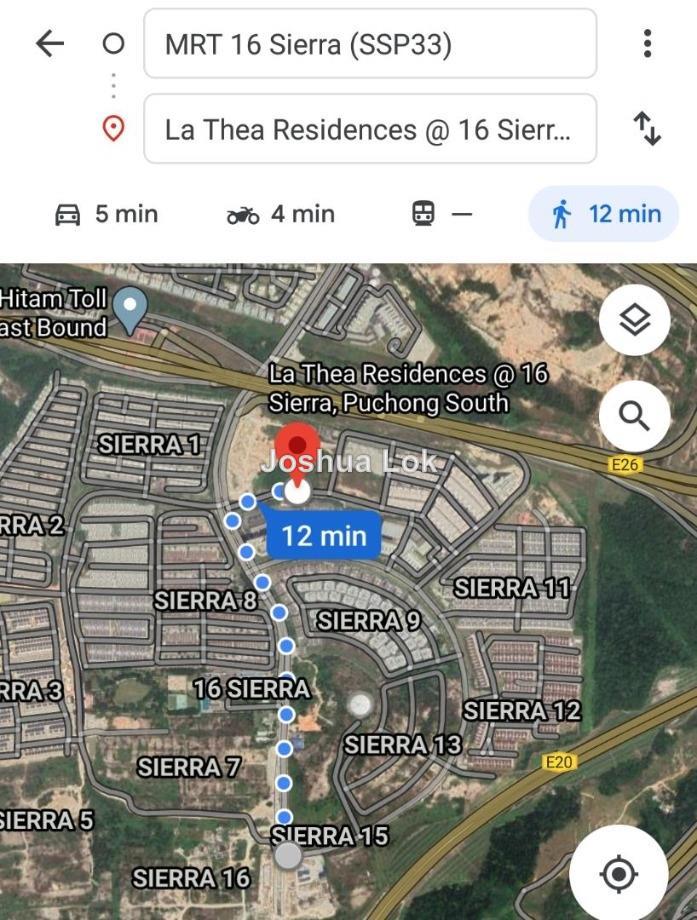Image resolution: width=697 pixels, height=920 pixels.
Task: Edit the destination La Thea Residences field
Action: 370,129
